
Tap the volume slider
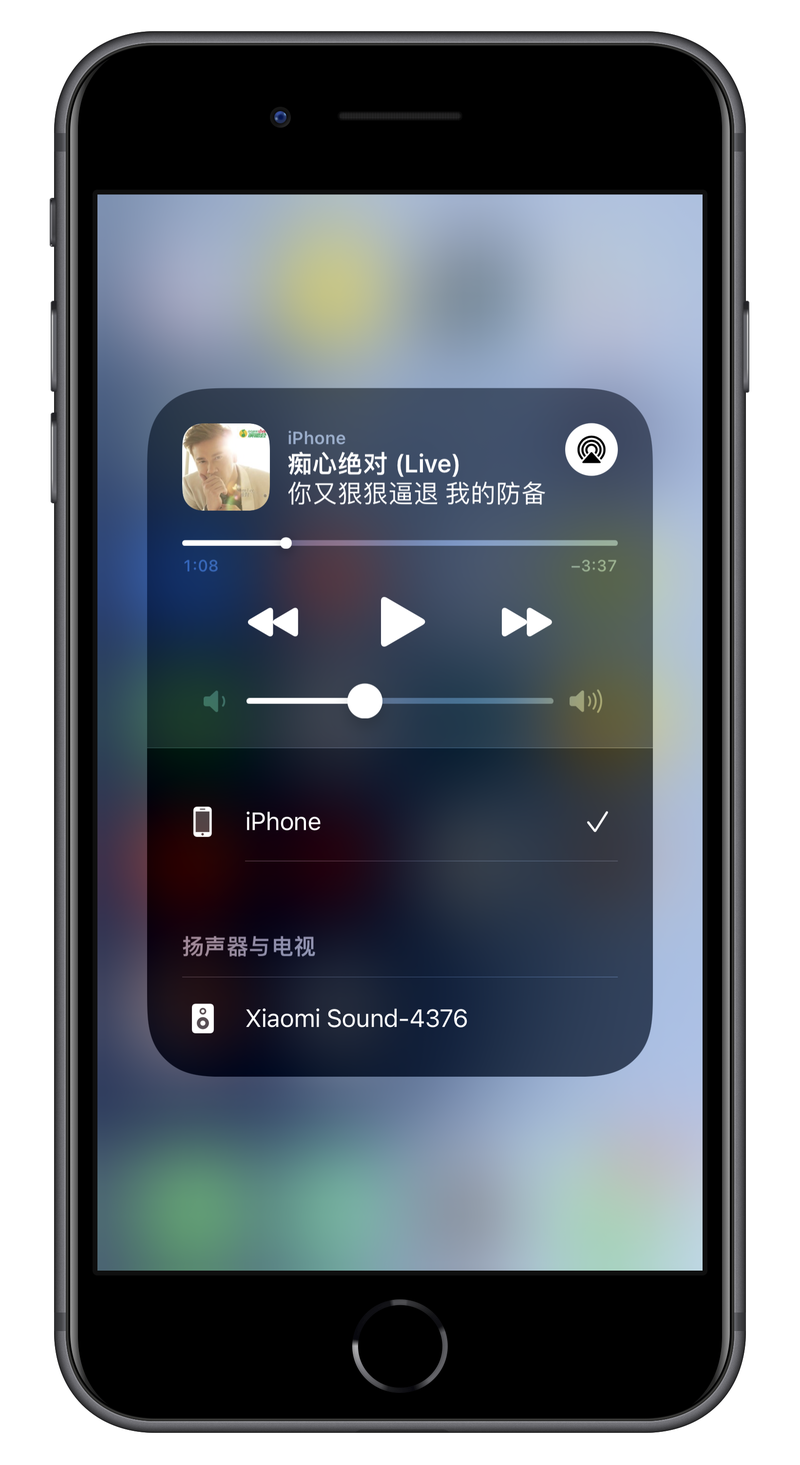click(400, 701)
